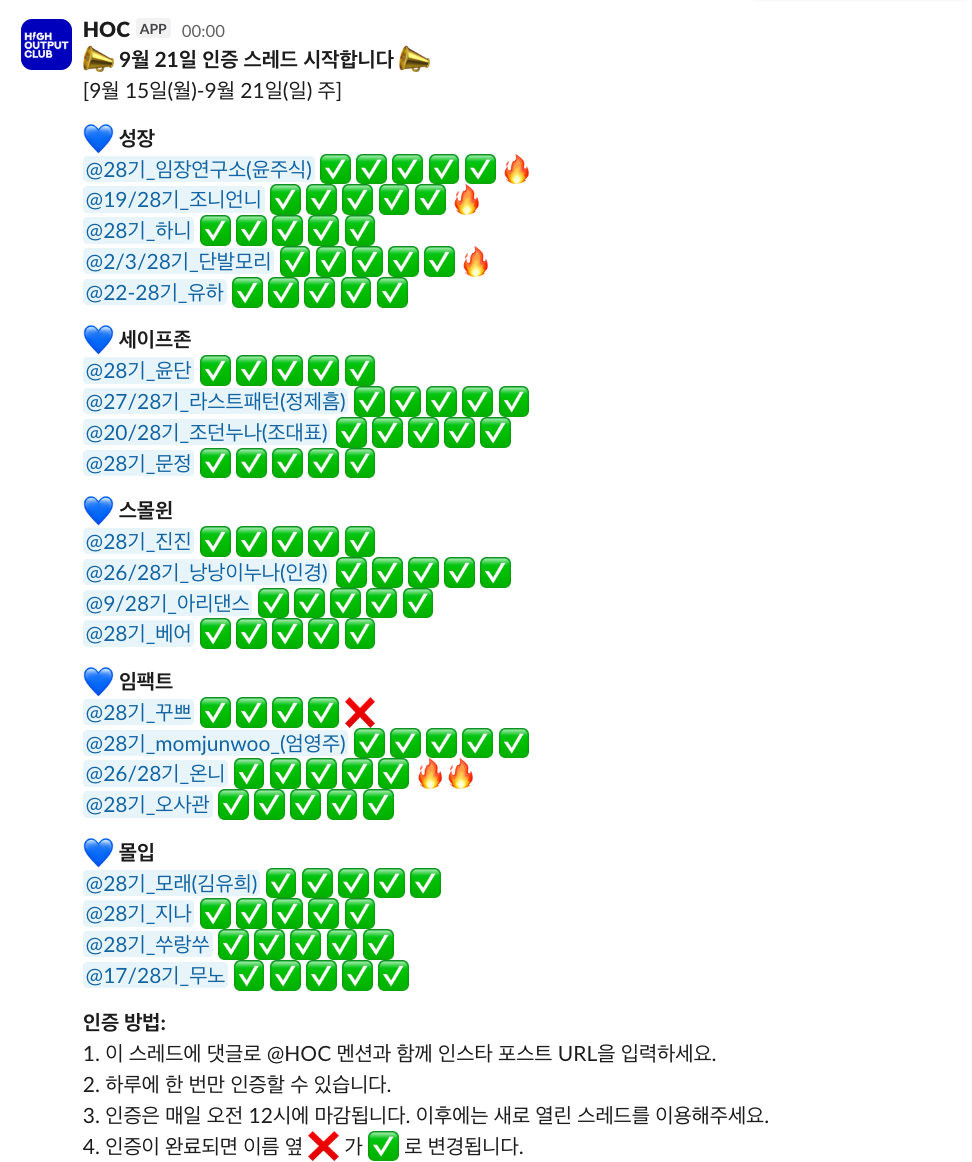The image size is (972, 1162).
Task: View the @20/28기_조던누나(조대표) profile
Action: [x=206, y=433]
